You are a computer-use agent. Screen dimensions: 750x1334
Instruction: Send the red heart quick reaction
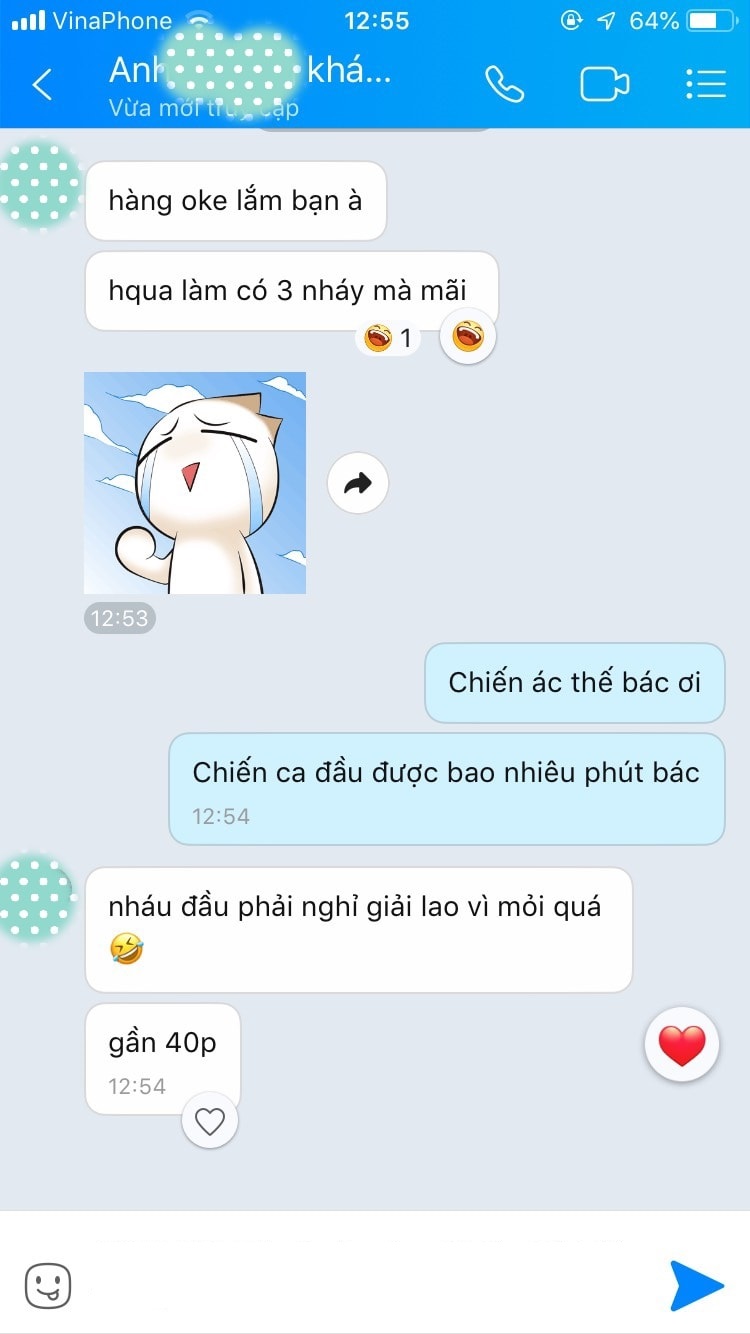click(682, 1046)
